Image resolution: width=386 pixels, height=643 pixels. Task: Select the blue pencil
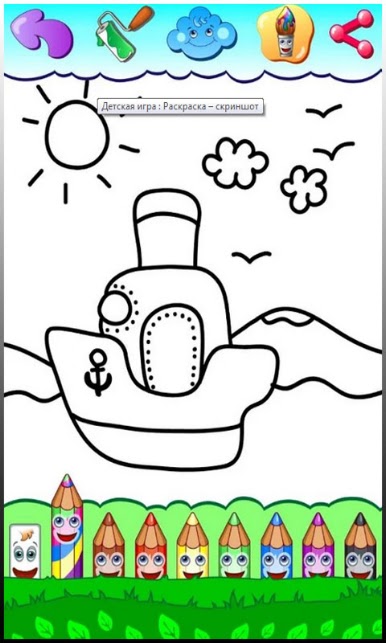(x=276, y=546)
